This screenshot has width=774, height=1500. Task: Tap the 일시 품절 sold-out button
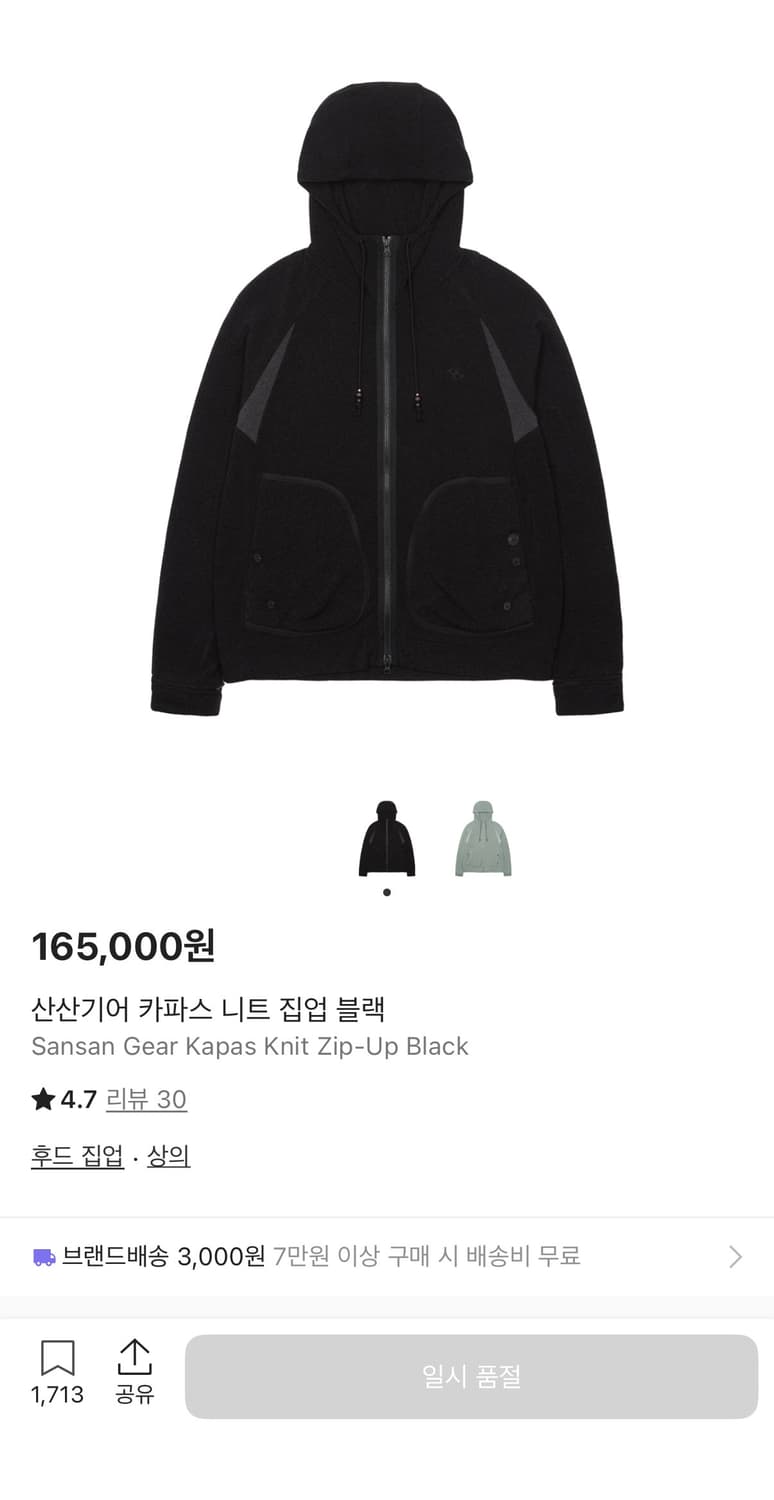tap(470, 1376)
